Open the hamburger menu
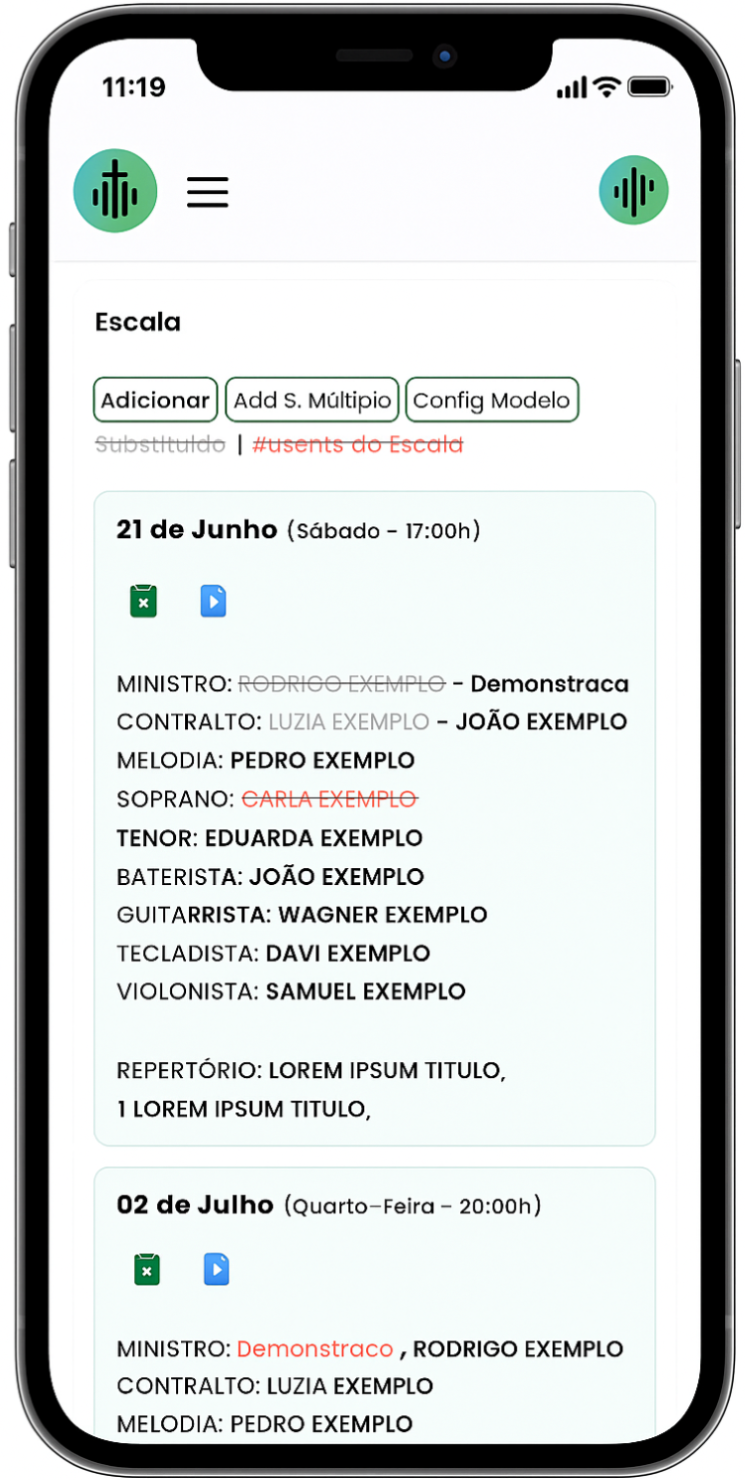The image size is (745, 1480). [x=208, y=191]
